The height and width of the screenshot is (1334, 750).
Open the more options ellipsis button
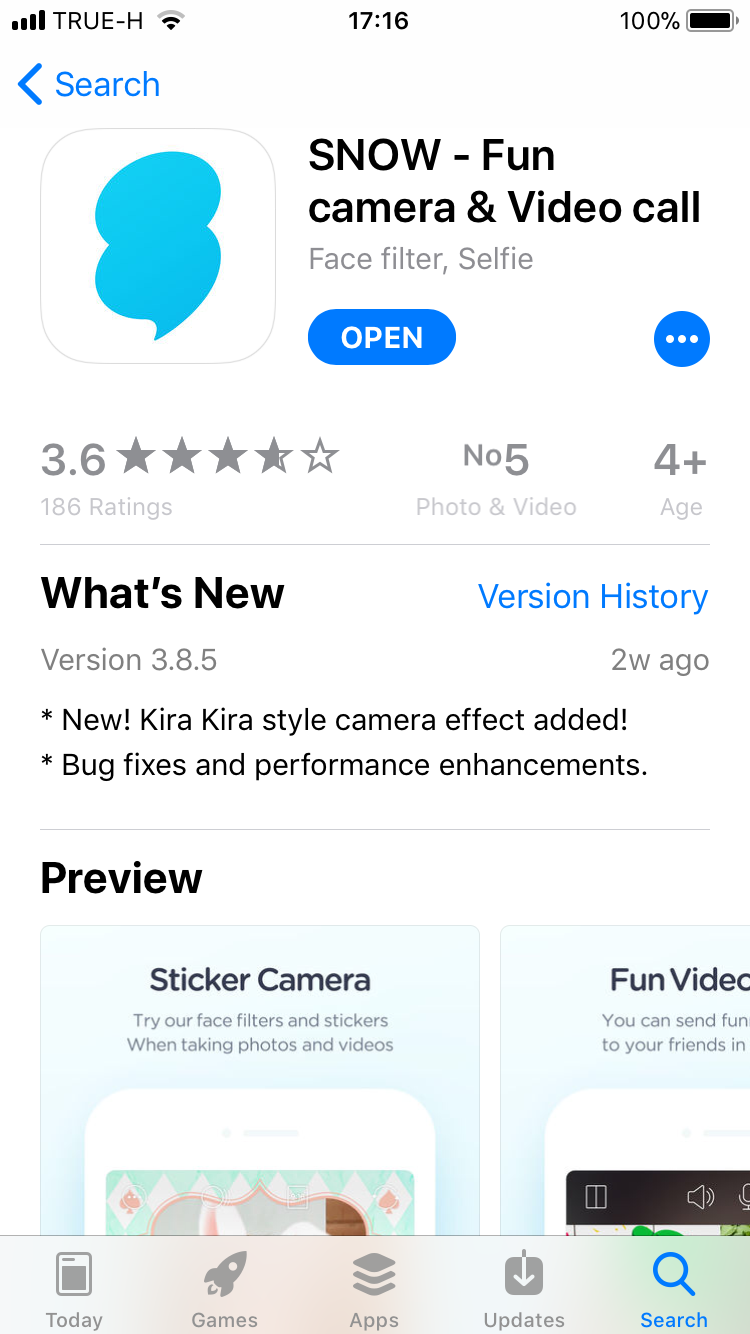pos(681,339)
